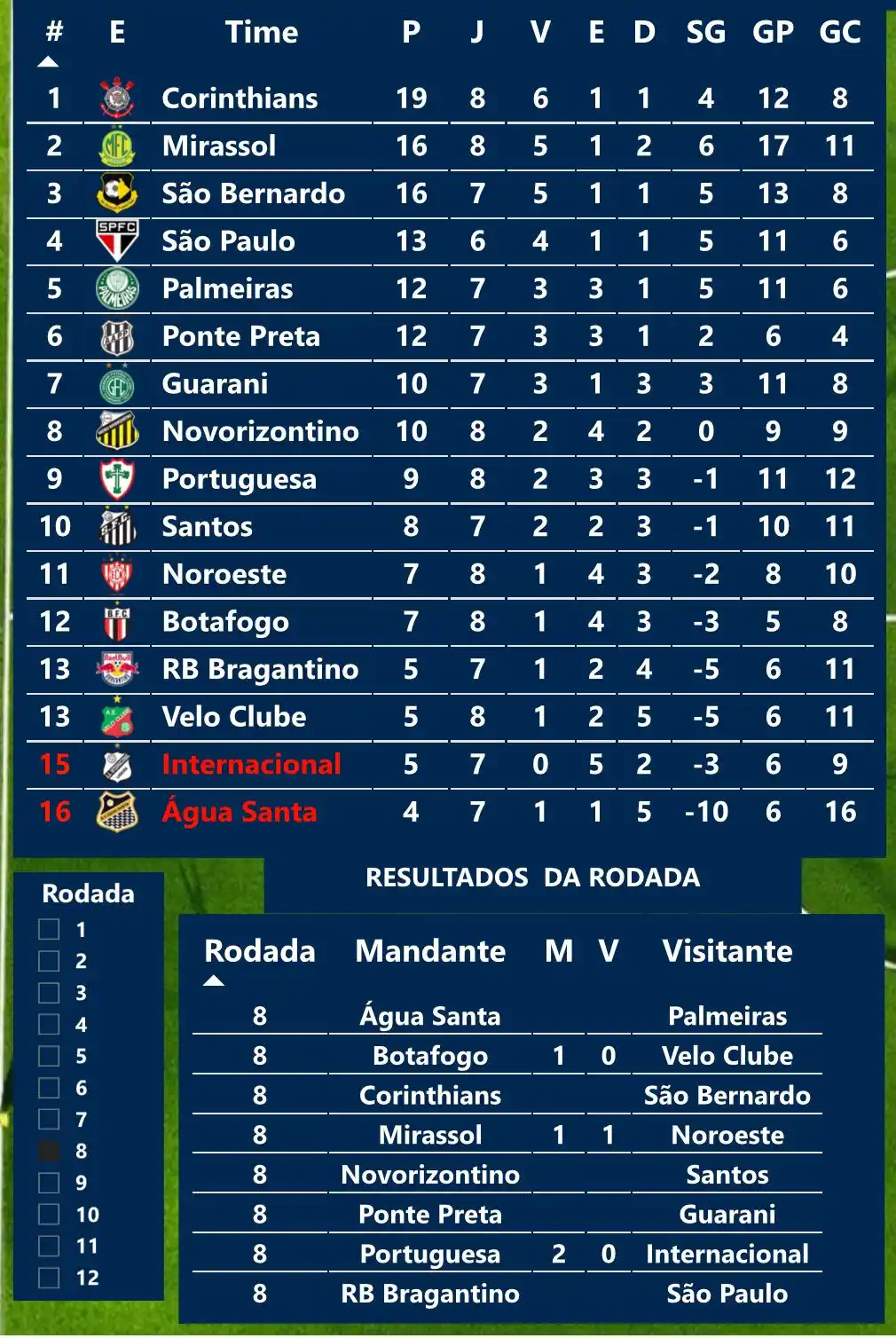Sort standings by P points column
This screenshot has height=1338, width=896.
tap(411, 33)
